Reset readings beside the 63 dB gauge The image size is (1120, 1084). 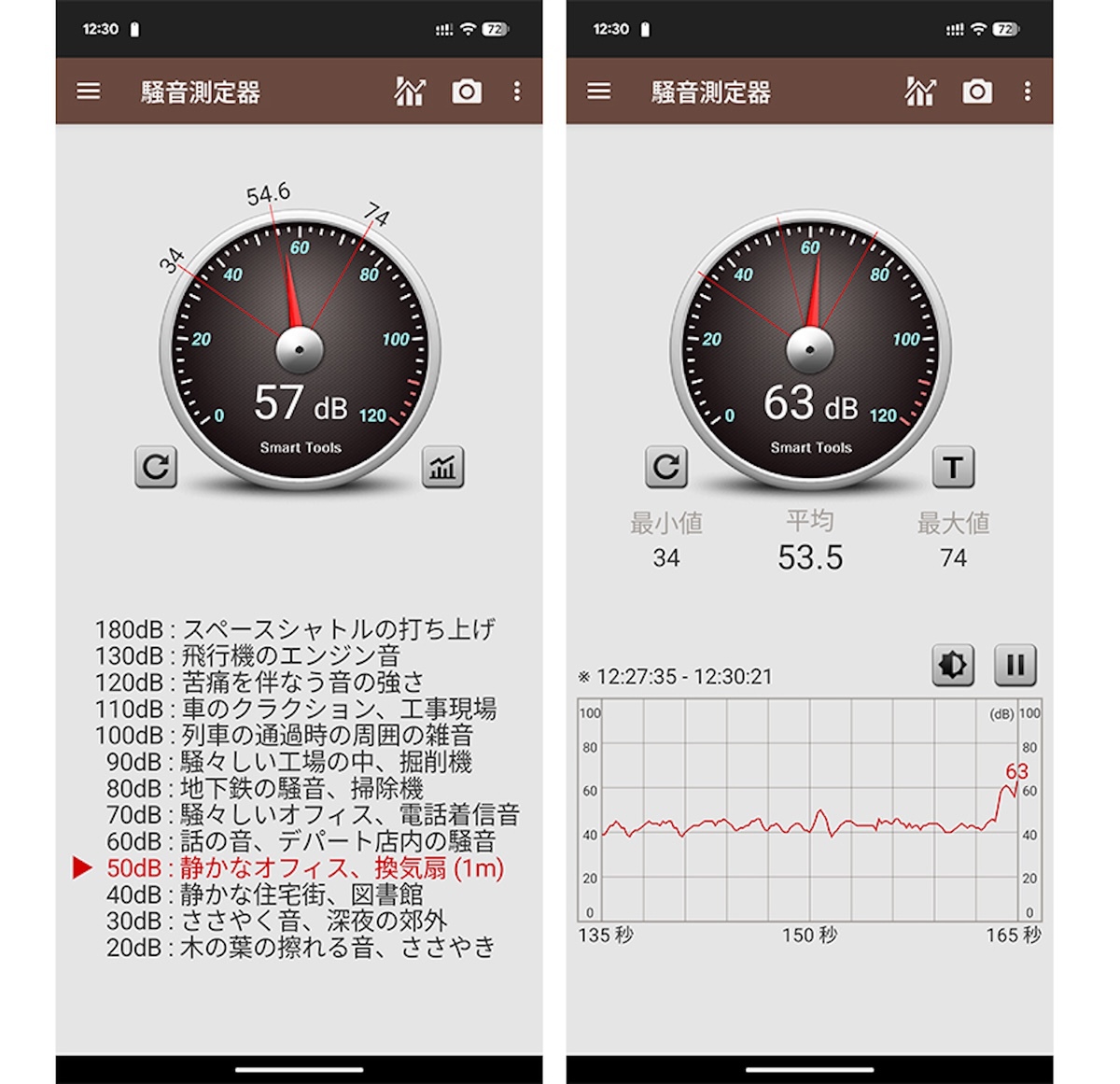[666, 467]
